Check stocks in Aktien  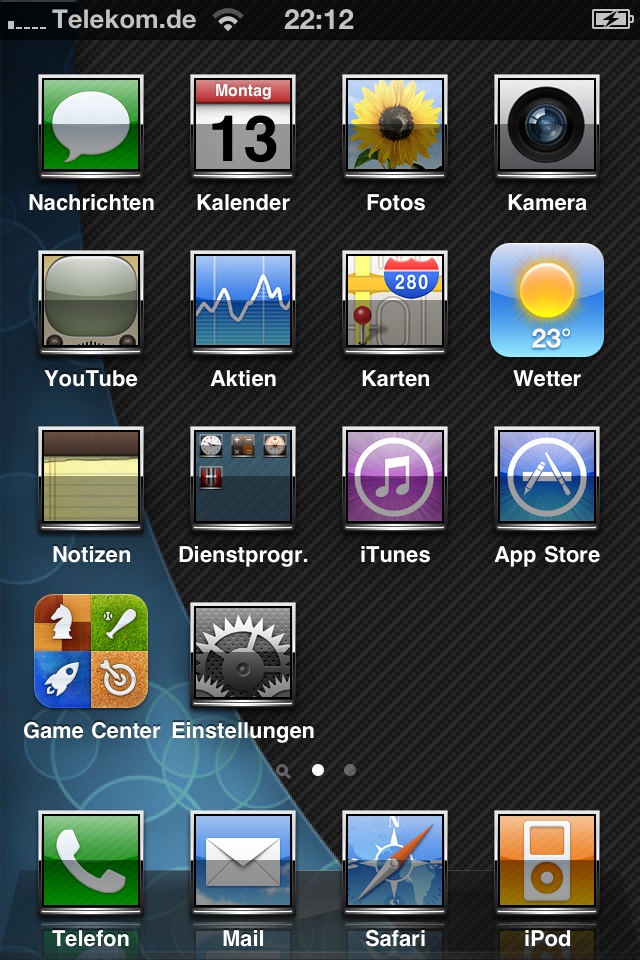pyautogui.click(x=243, y=302)
